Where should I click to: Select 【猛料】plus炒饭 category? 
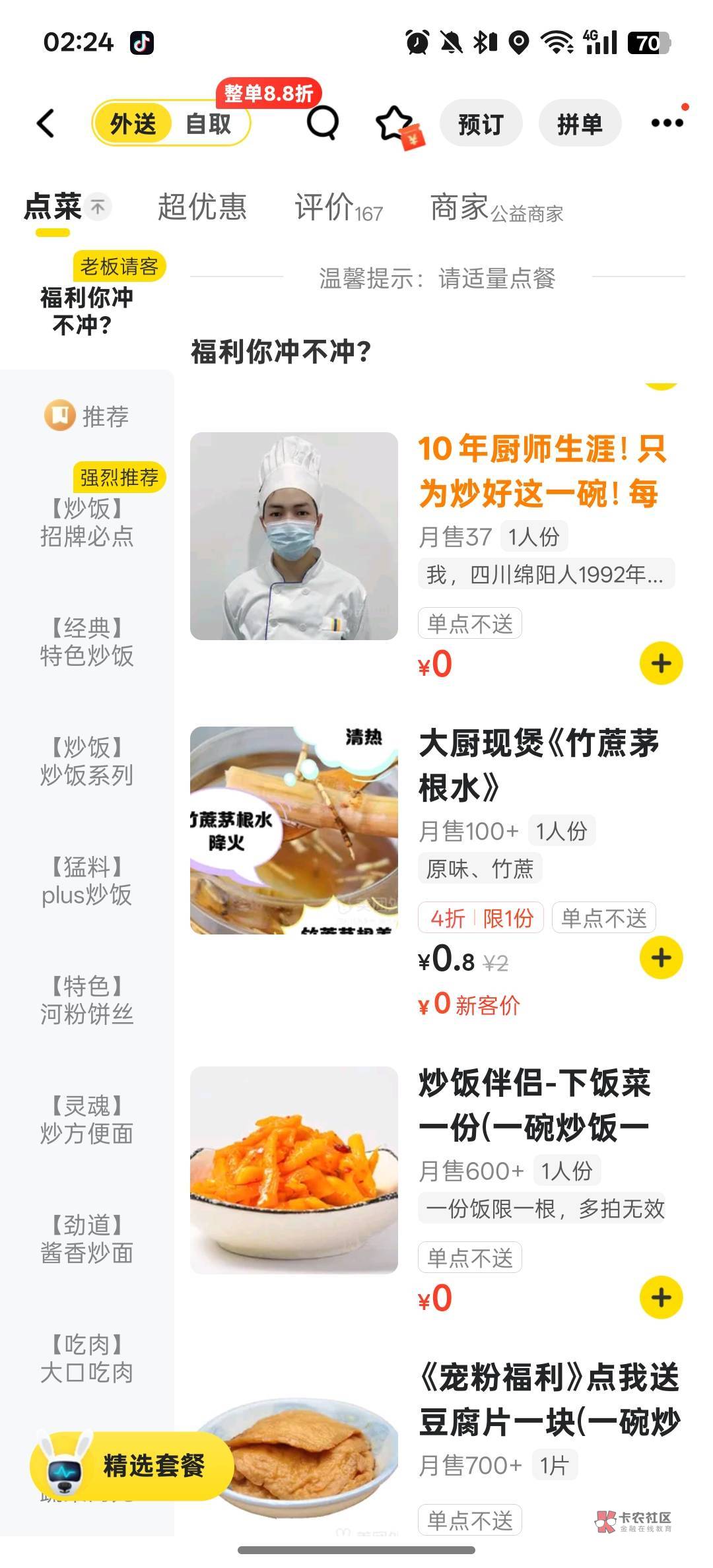(86, 881)
